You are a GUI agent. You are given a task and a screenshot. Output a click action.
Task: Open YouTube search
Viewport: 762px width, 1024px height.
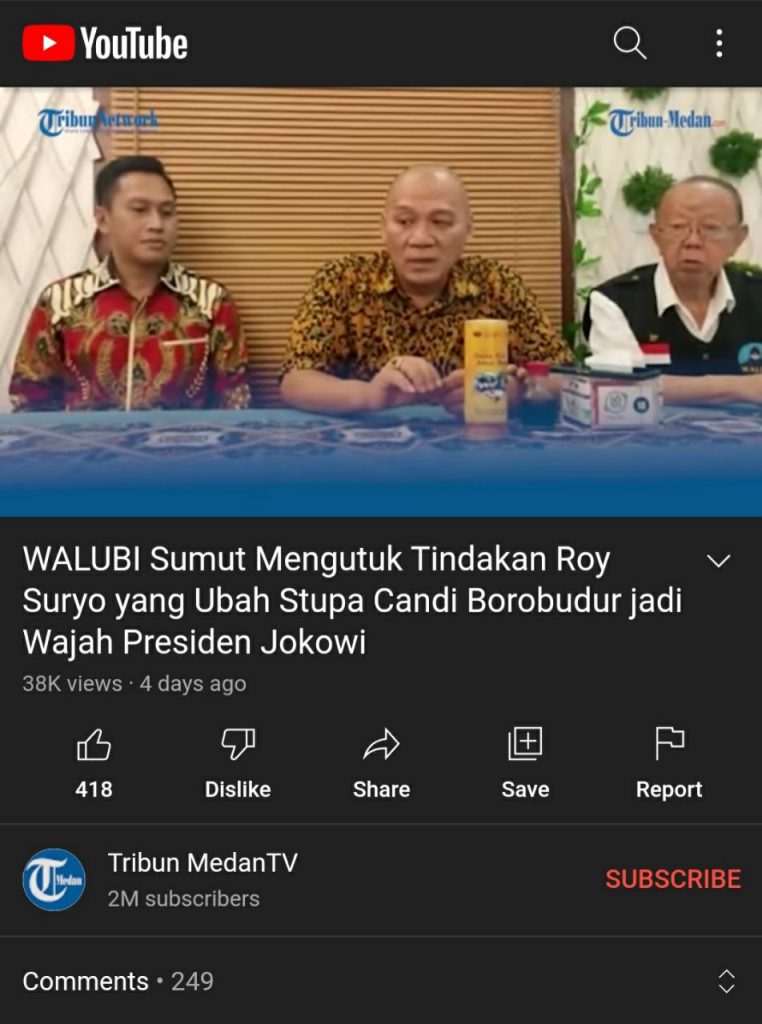[x=629, y=43]
